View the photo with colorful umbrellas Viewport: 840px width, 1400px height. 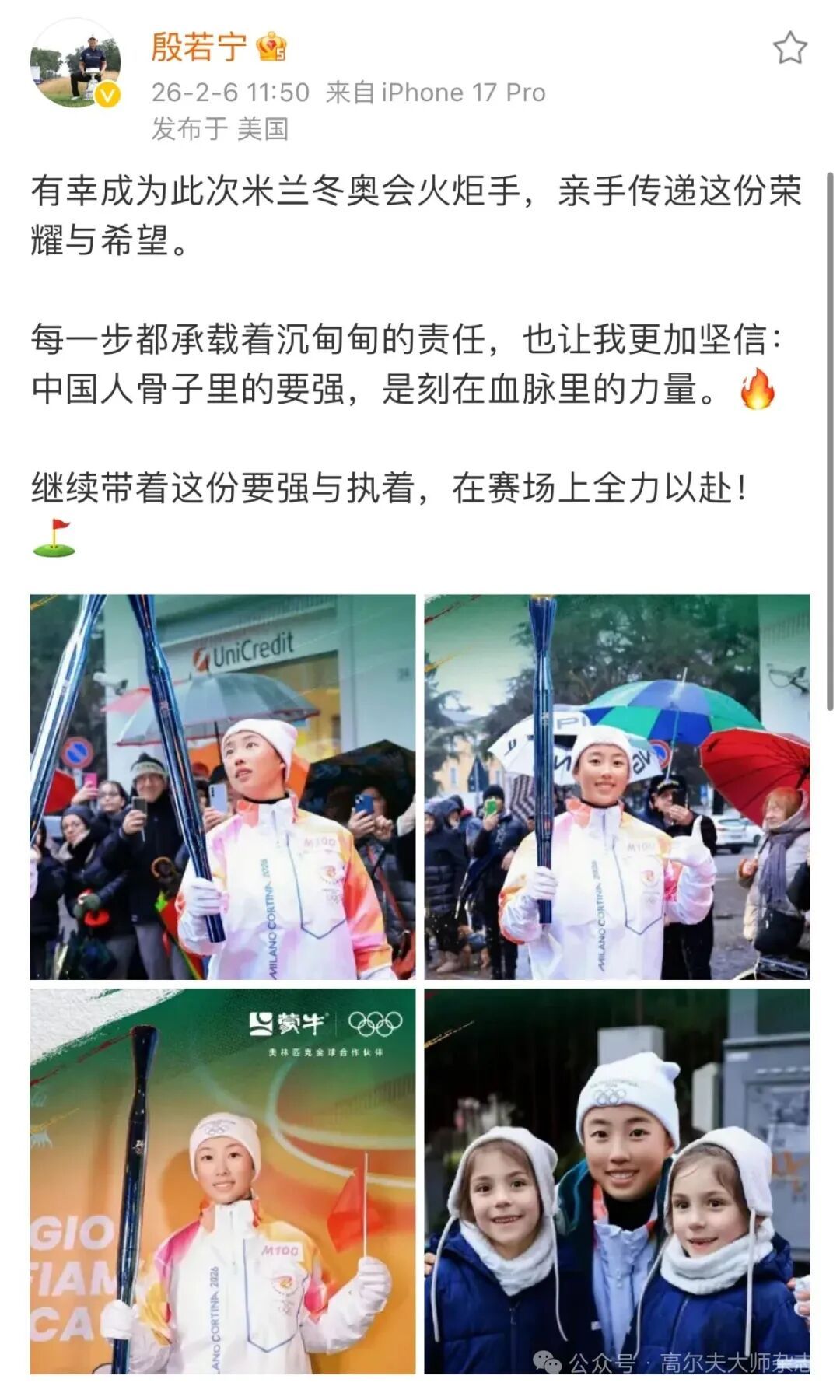[x=617, y=786]
